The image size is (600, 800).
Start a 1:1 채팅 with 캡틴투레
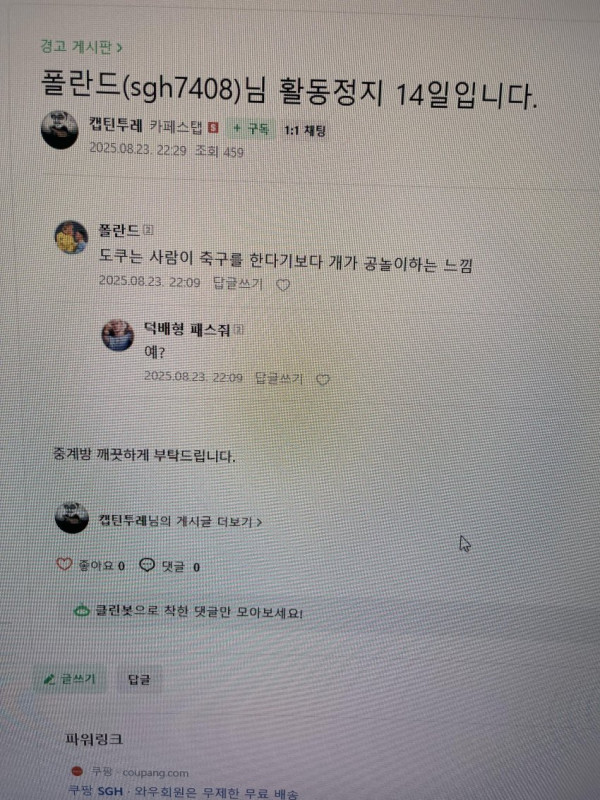[x=305, y=130]
